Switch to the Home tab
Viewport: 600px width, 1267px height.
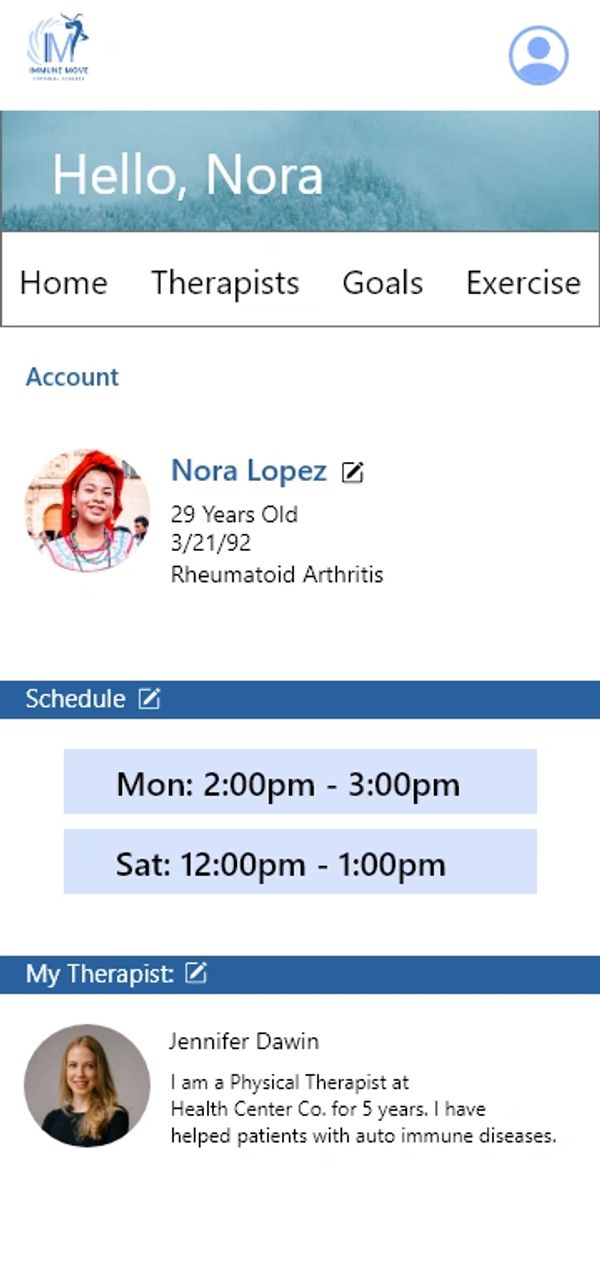point(63,283)
